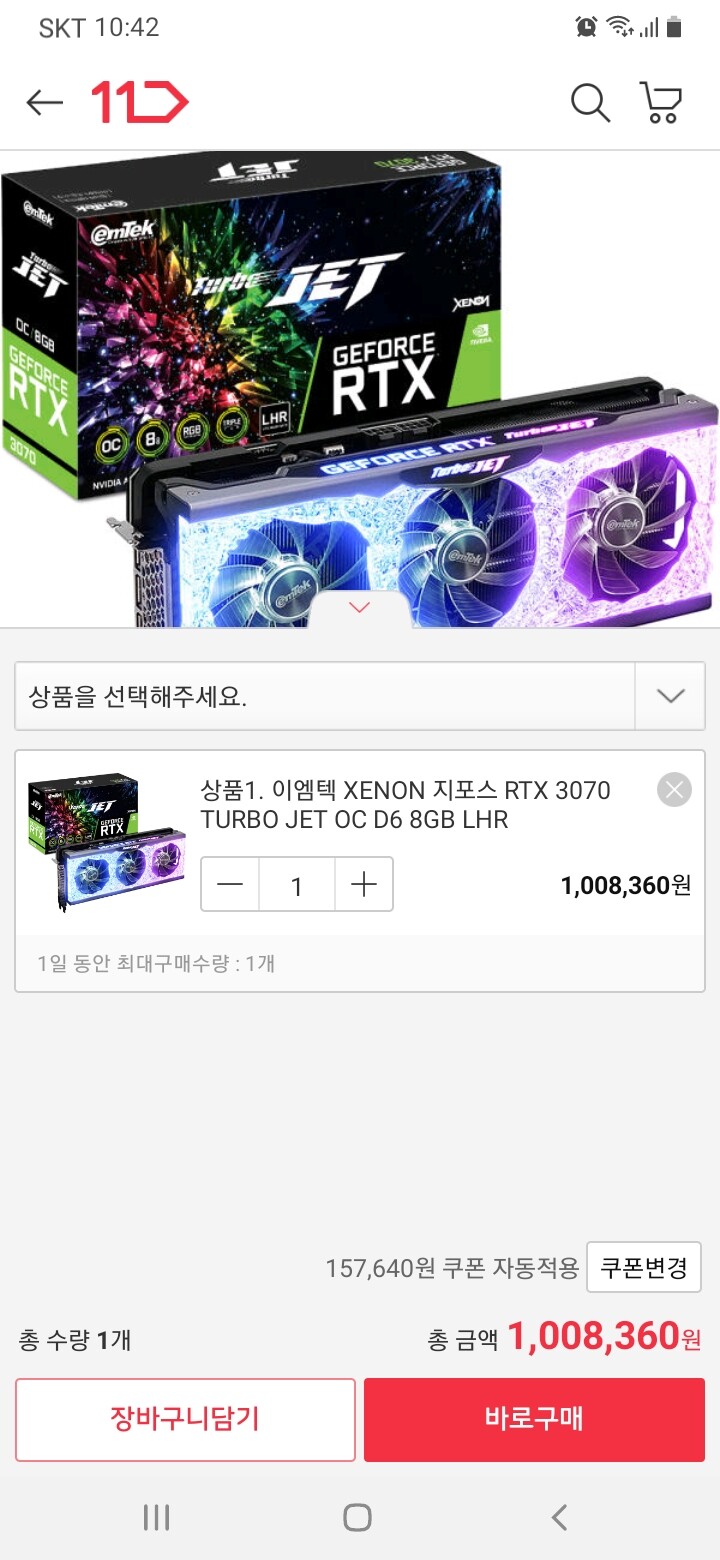The width and height of the screenshot is (720, 1560).
Task: Tap the Android back navigation key
Action: (x=557, y=1517)
